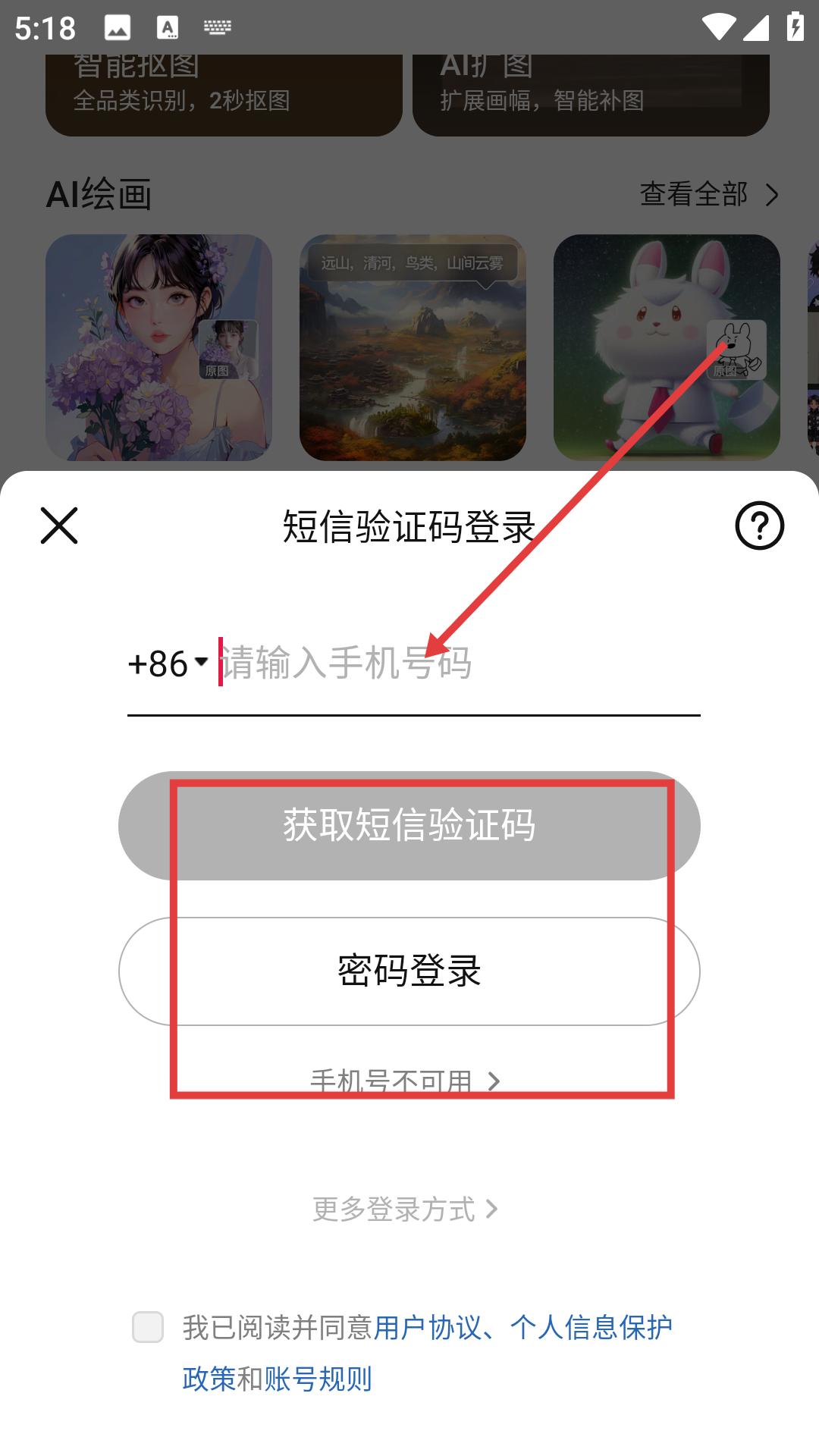This screenshot has height=1456, width=819.
Task: Open the 用户协议 link
Action: tap(428, 1327)
